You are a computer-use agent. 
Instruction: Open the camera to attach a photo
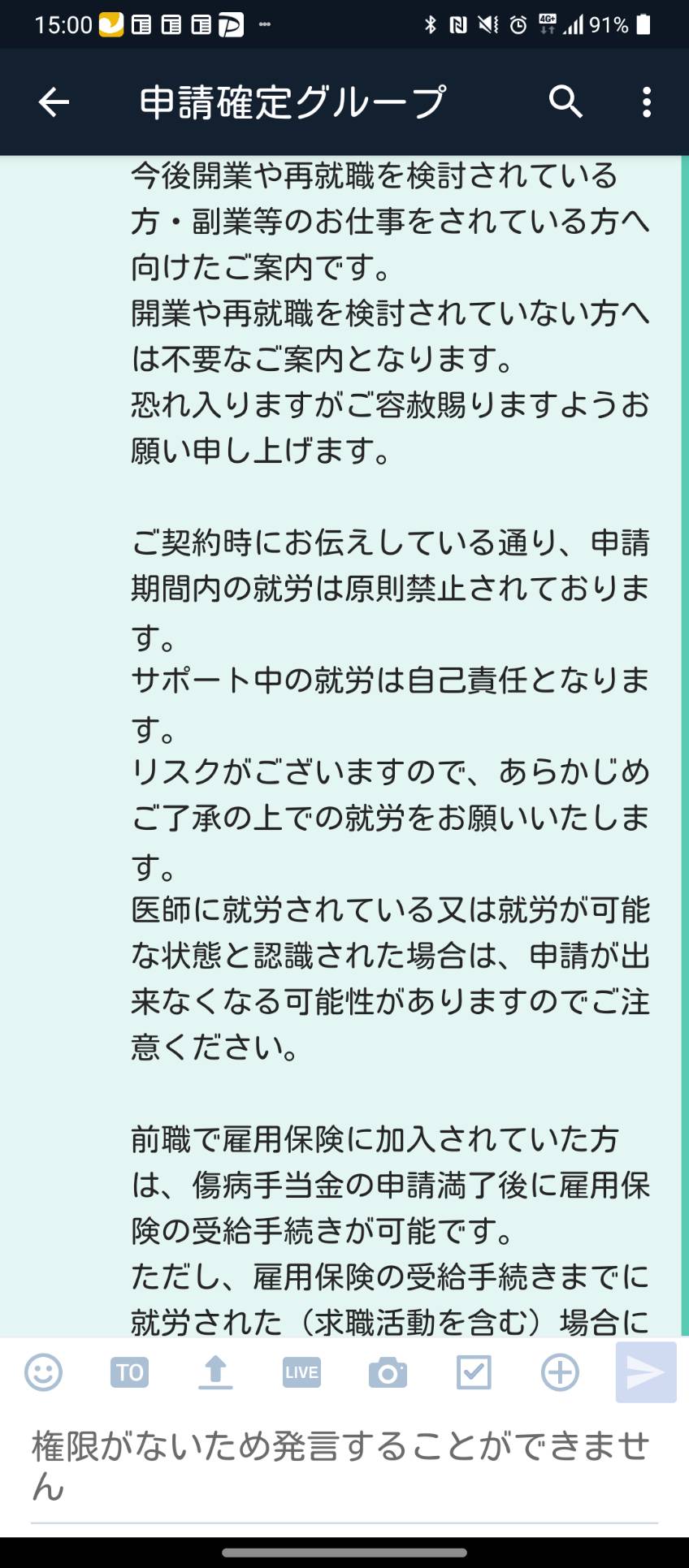point(388,1373)
